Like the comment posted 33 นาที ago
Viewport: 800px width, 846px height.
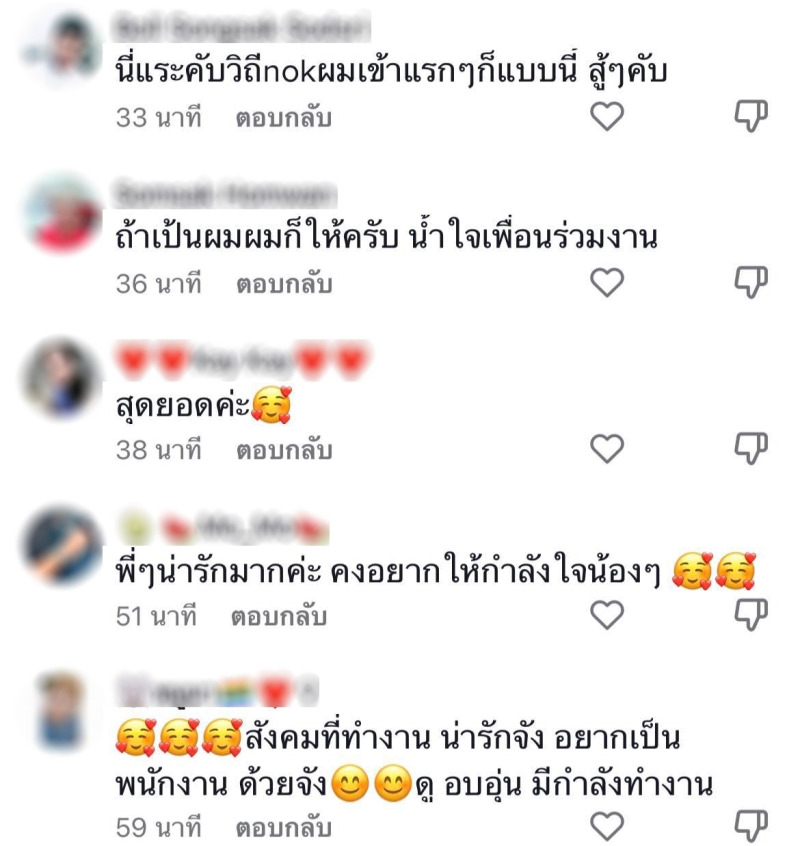(607, 118)
